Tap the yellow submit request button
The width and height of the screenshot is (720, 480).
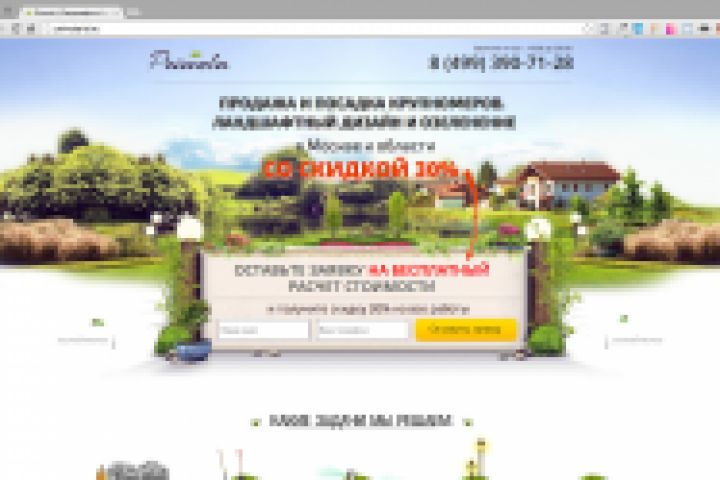465,330
